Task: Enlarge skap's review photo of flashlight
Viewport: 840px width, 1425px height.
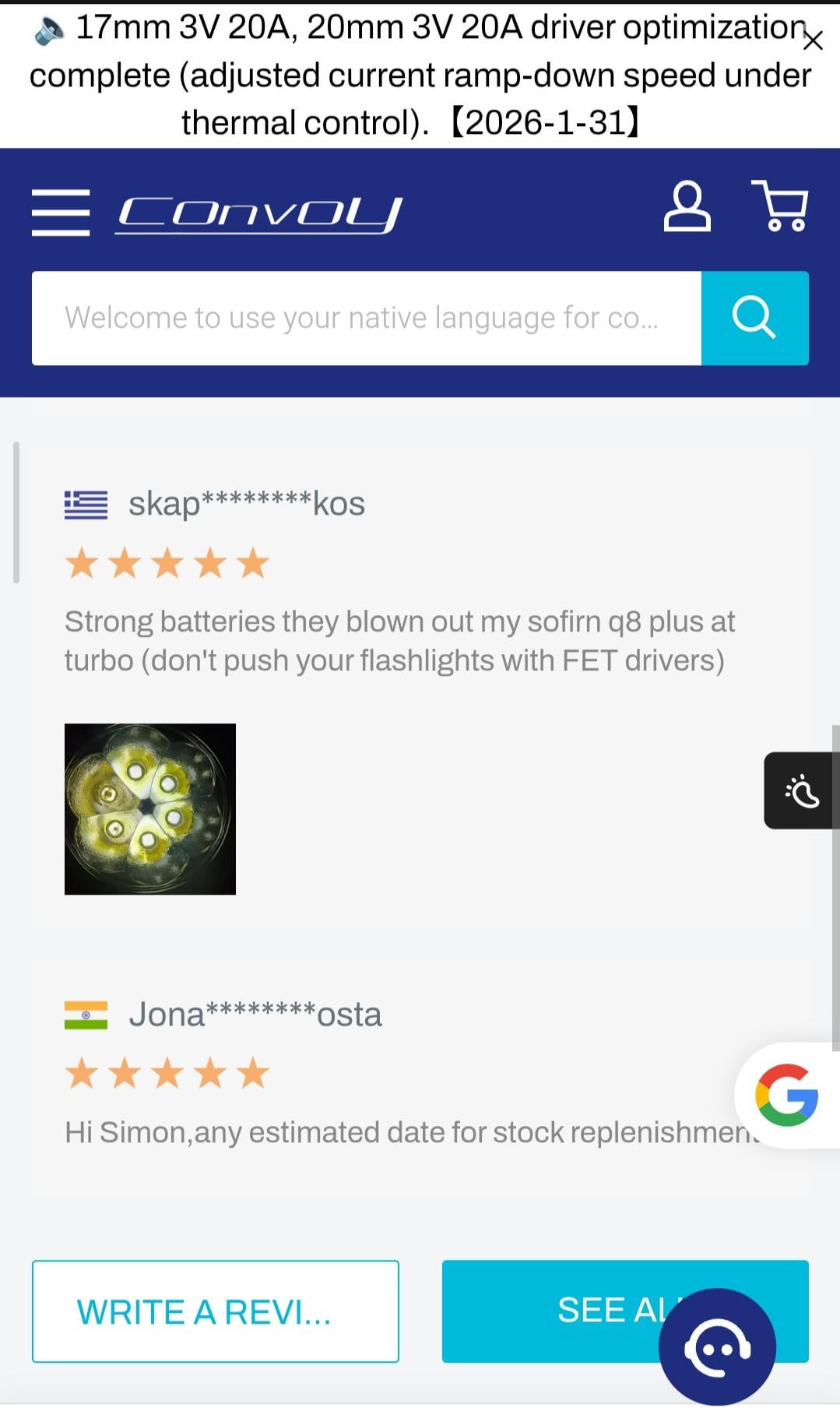Action: click(150, 809)
